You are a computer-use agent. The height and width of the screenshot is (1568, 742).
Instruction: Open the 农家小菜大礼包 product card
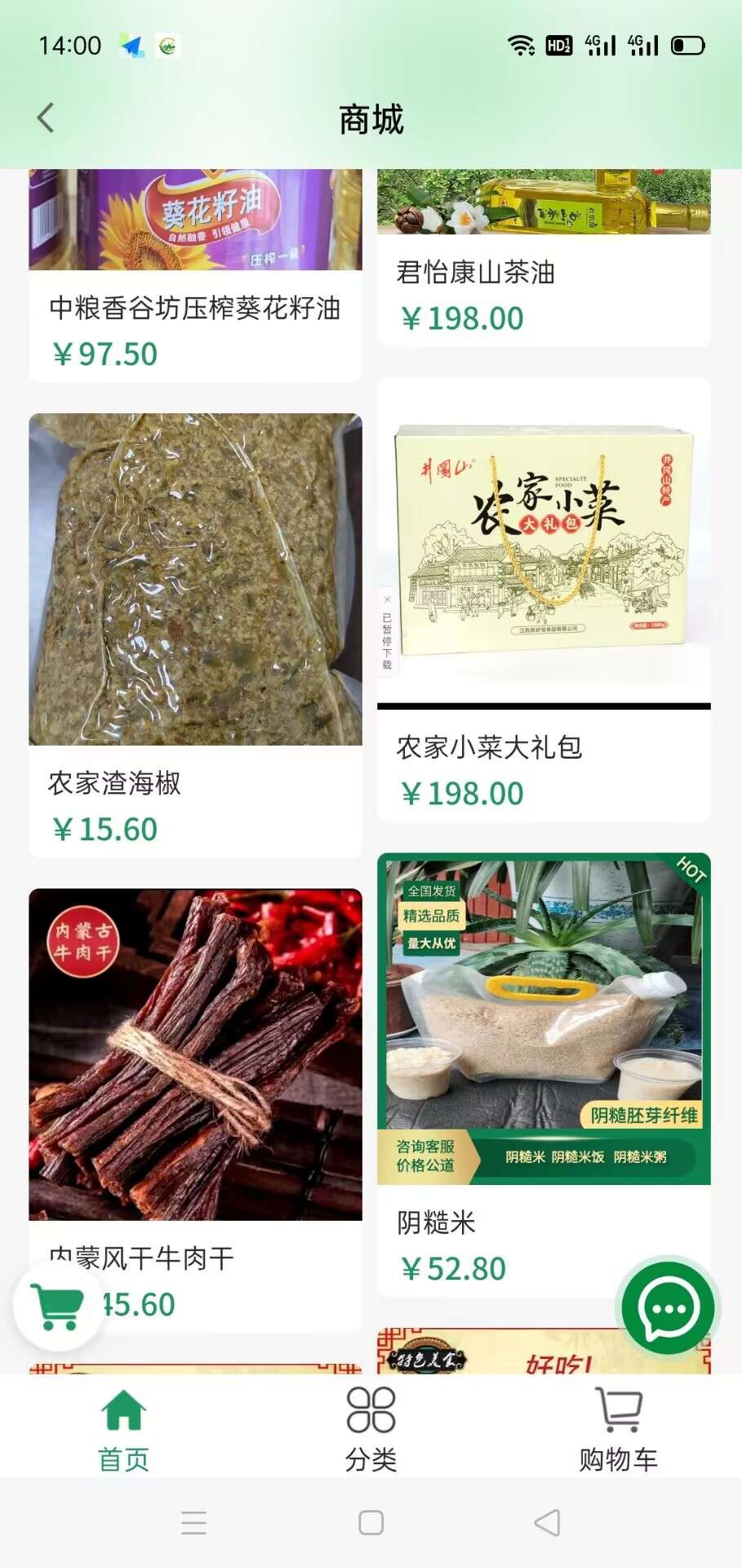[x=544, y=599]
